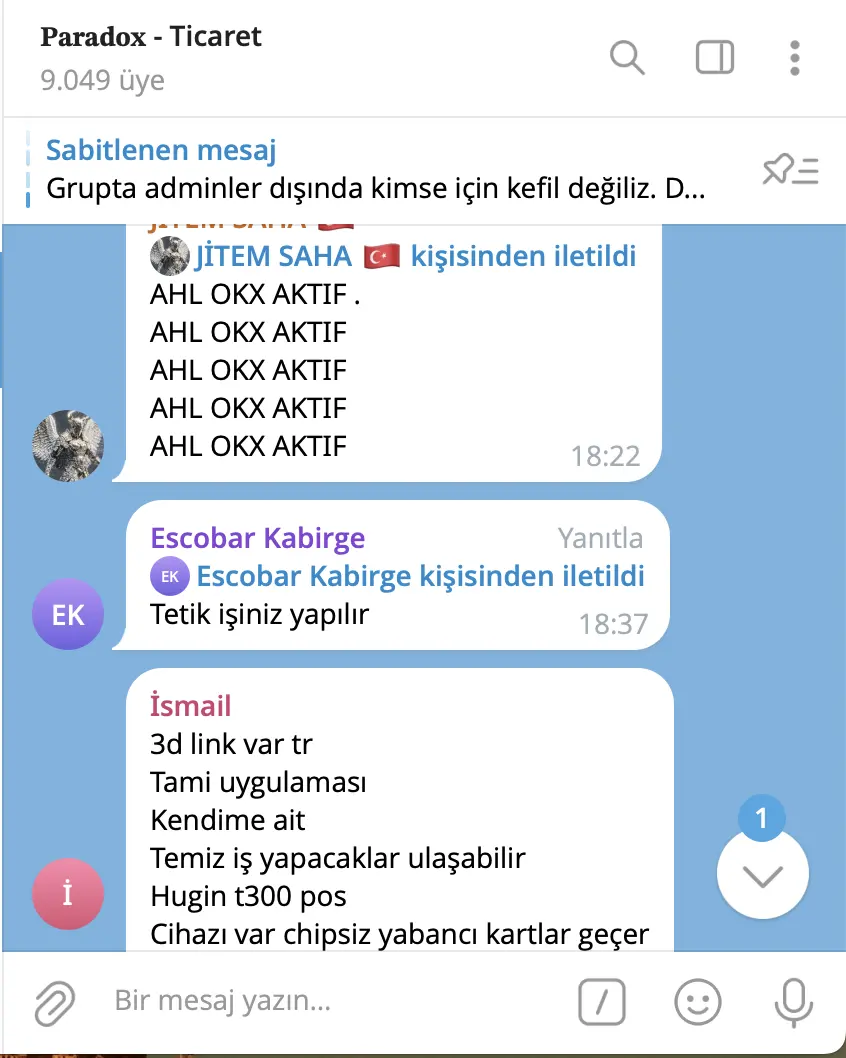Focus the Bir mesaj yazın field
846x1058 pixels.
tap(330, 1001)
